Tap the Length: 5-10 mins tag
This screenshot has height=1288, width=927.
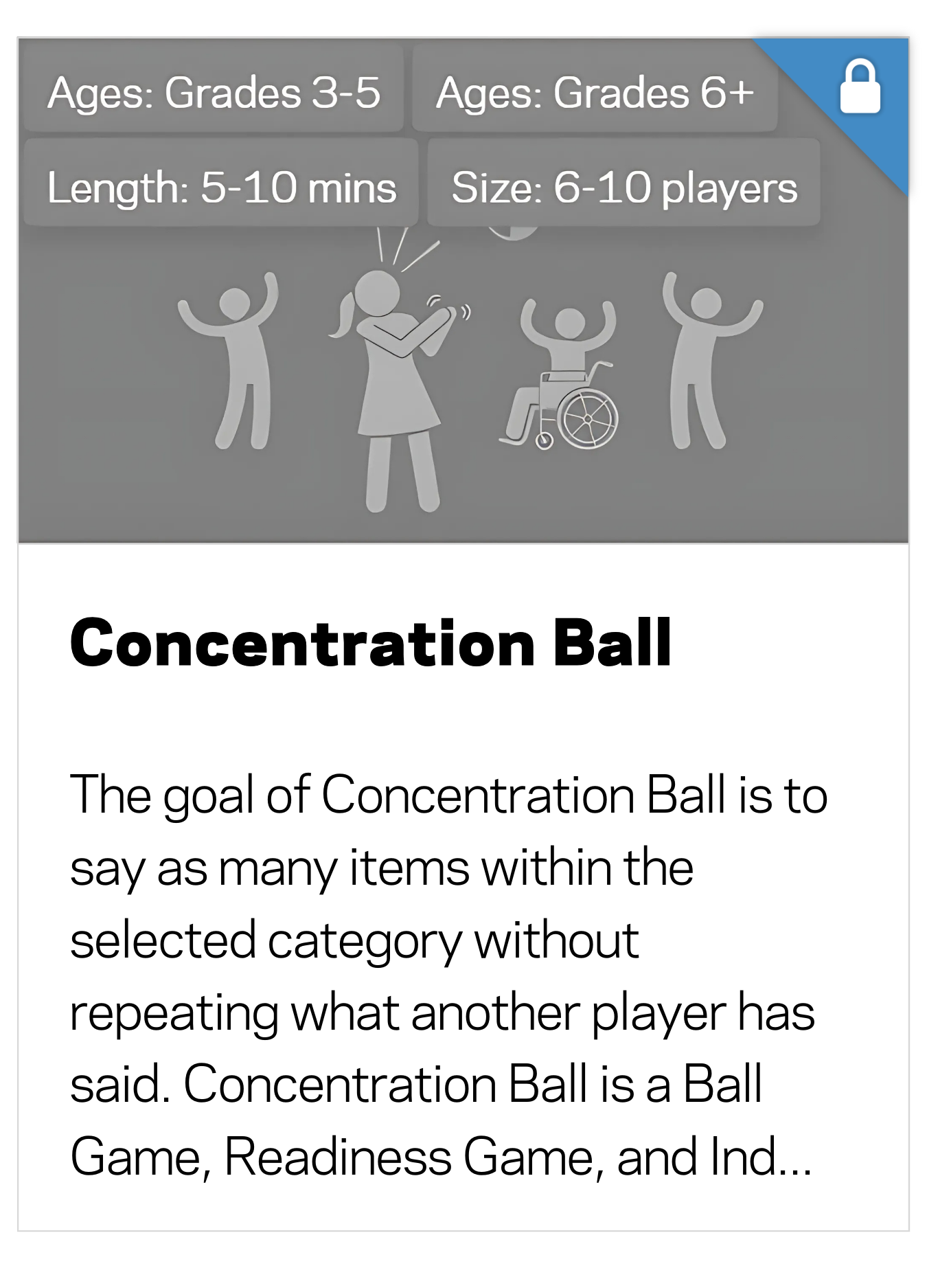click(221, 187)
